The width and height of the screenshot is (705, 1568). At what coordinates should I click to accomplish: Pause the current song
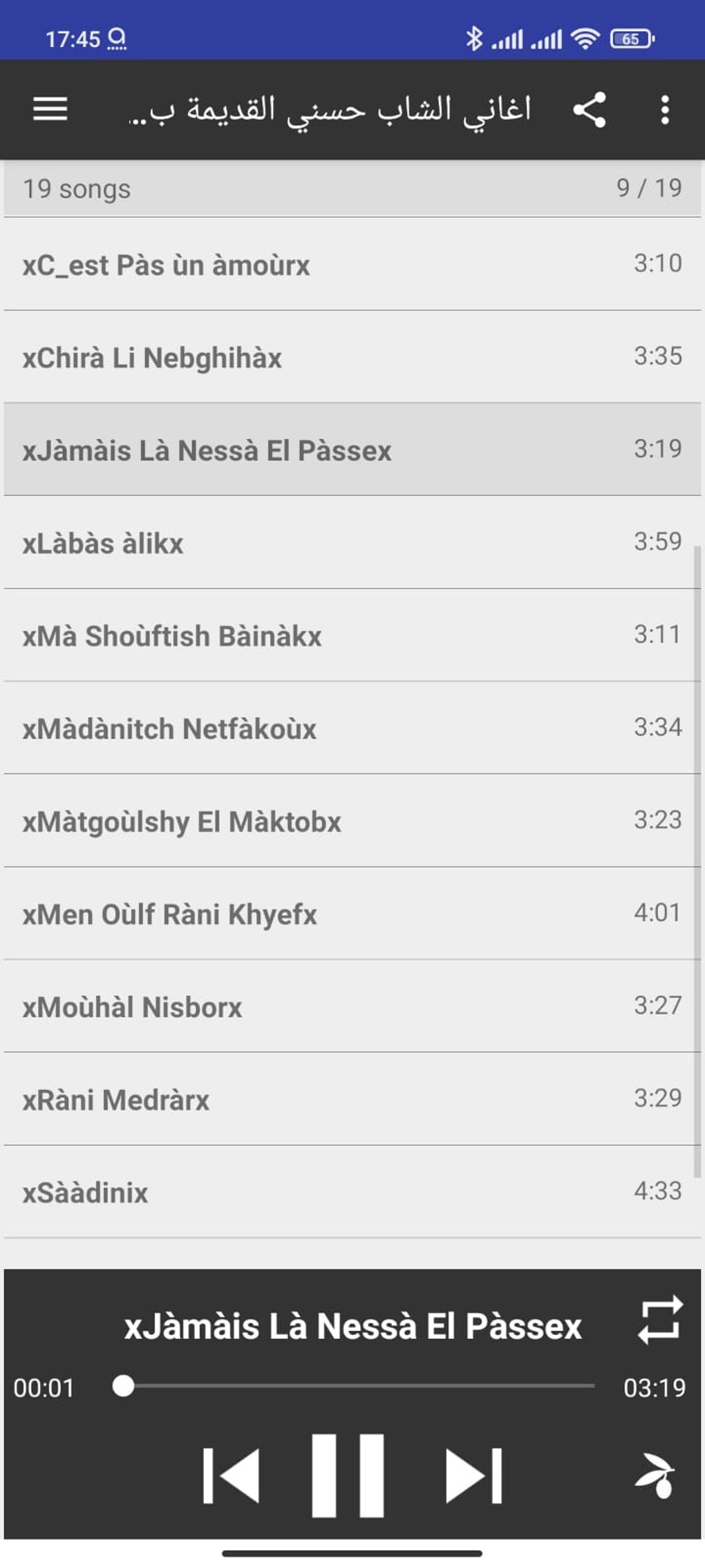[x=348, y=1475]
